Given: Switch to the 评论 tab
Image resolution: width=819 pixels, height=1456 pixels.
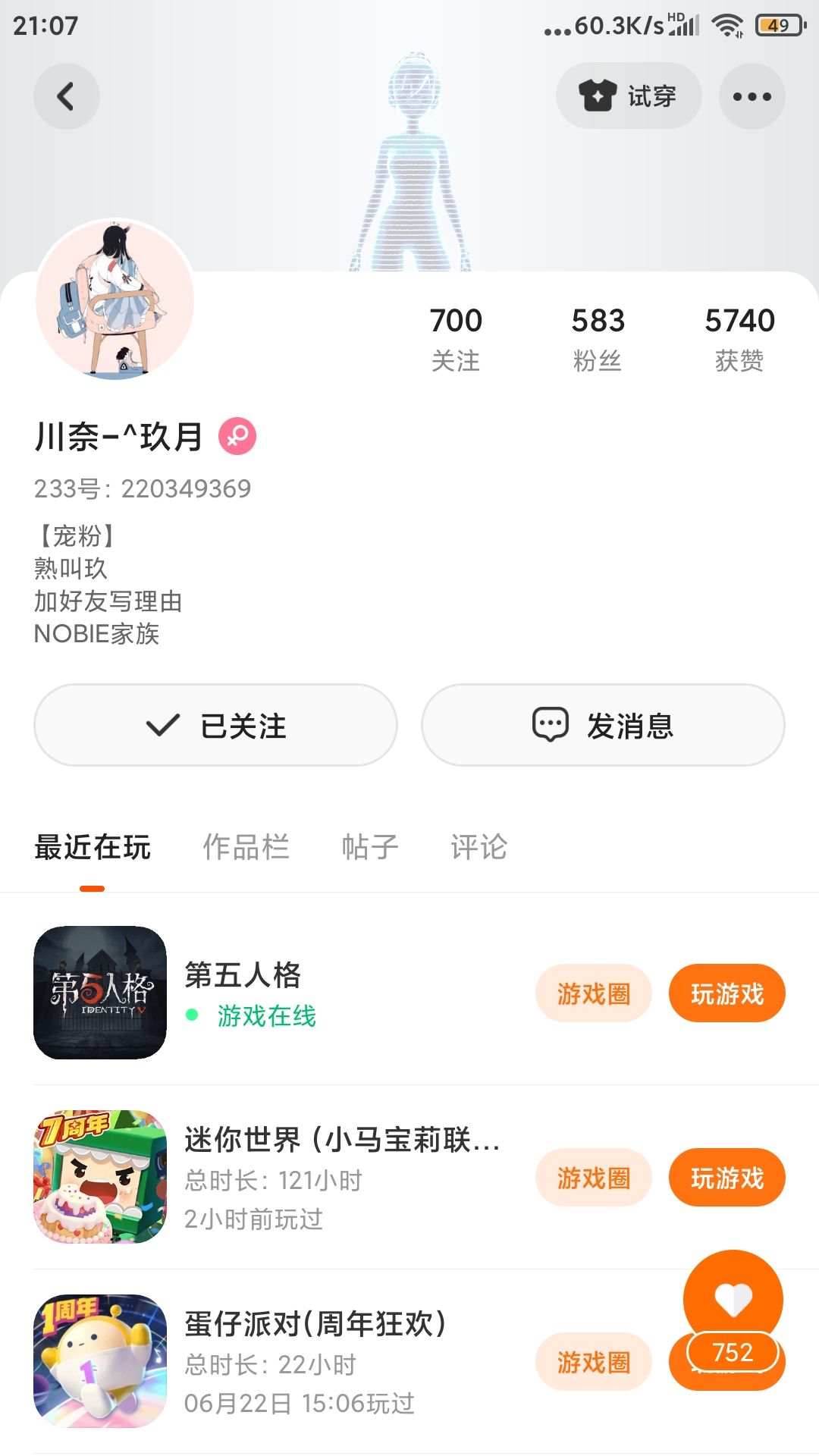Looking at the screenshot, I should [479, 847].
